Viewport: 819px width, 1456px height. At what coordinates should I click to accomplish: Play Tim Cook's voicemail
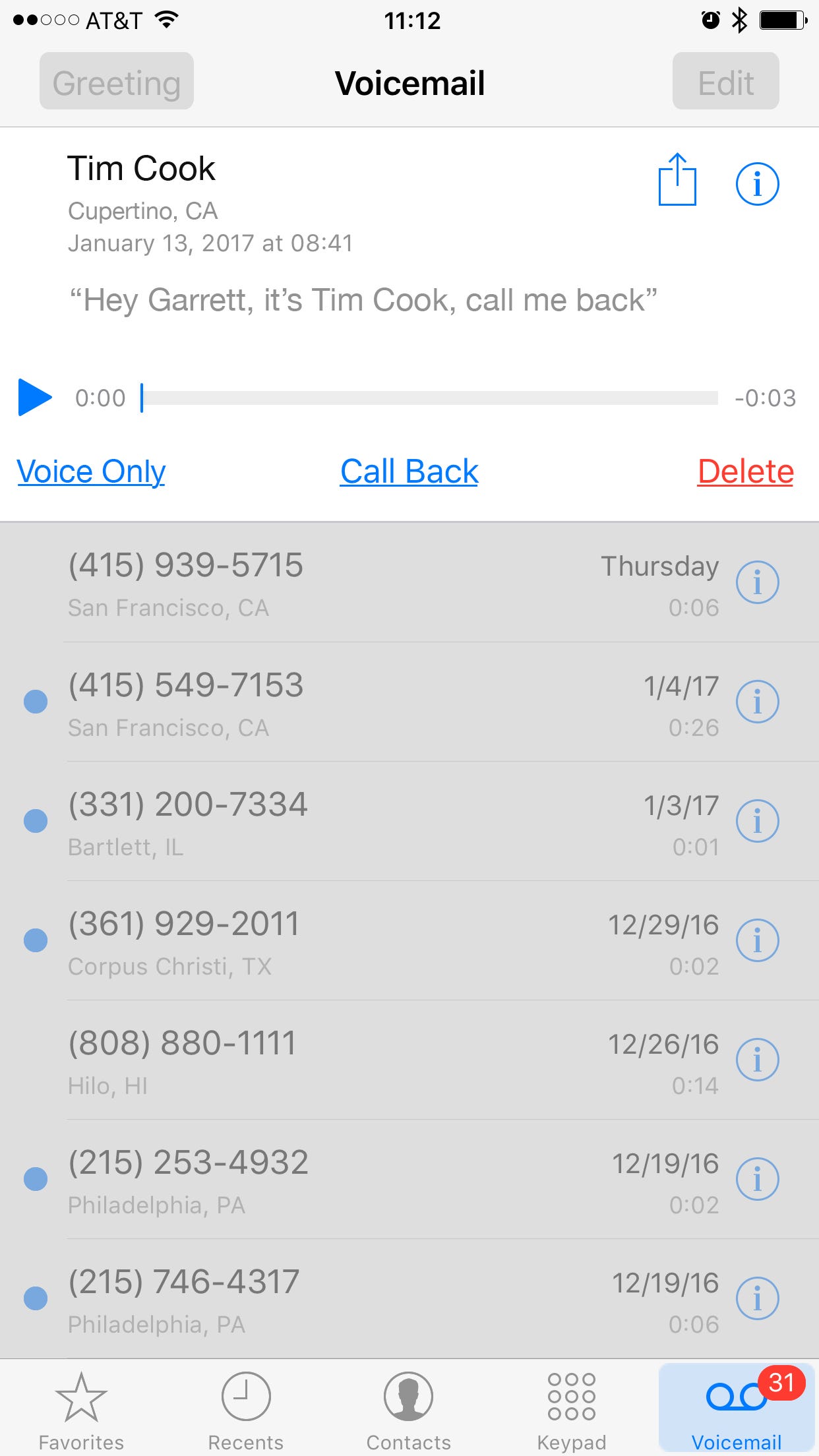pos(34,398)
